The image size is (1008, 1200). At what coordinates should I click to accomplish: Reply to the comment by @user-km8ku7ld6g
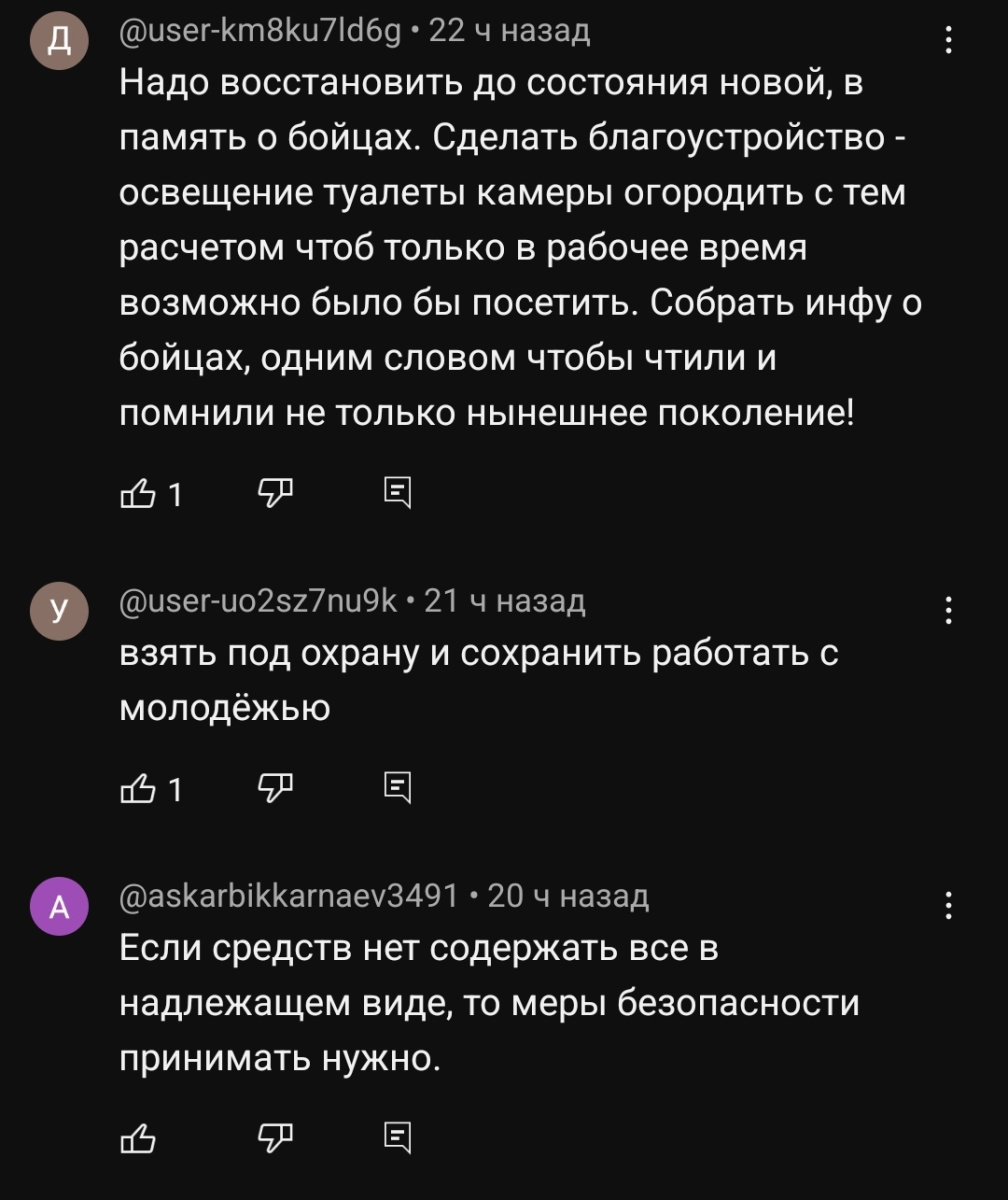(x=398, y=493)
